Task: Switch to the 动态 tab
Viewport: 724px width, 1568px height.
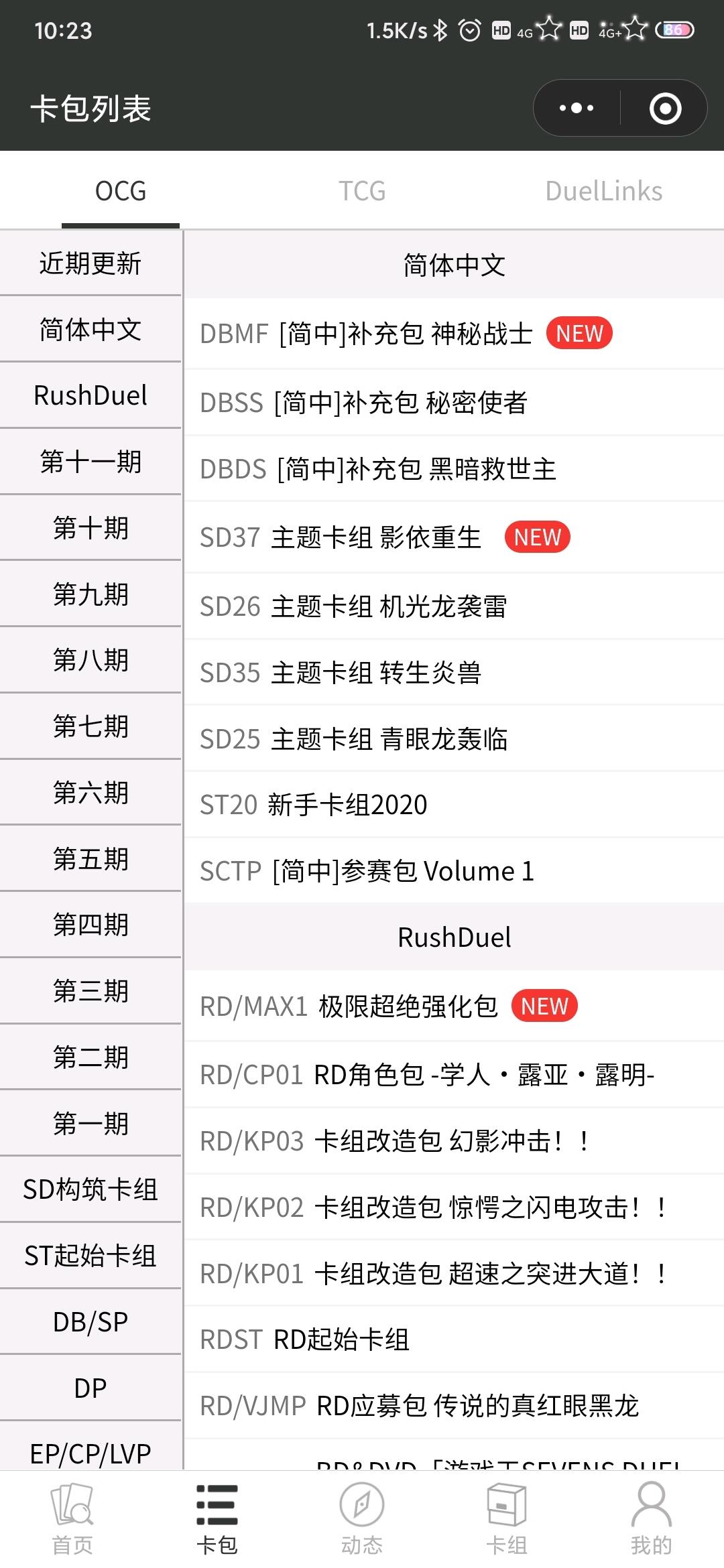Action: click(362, 1520)
